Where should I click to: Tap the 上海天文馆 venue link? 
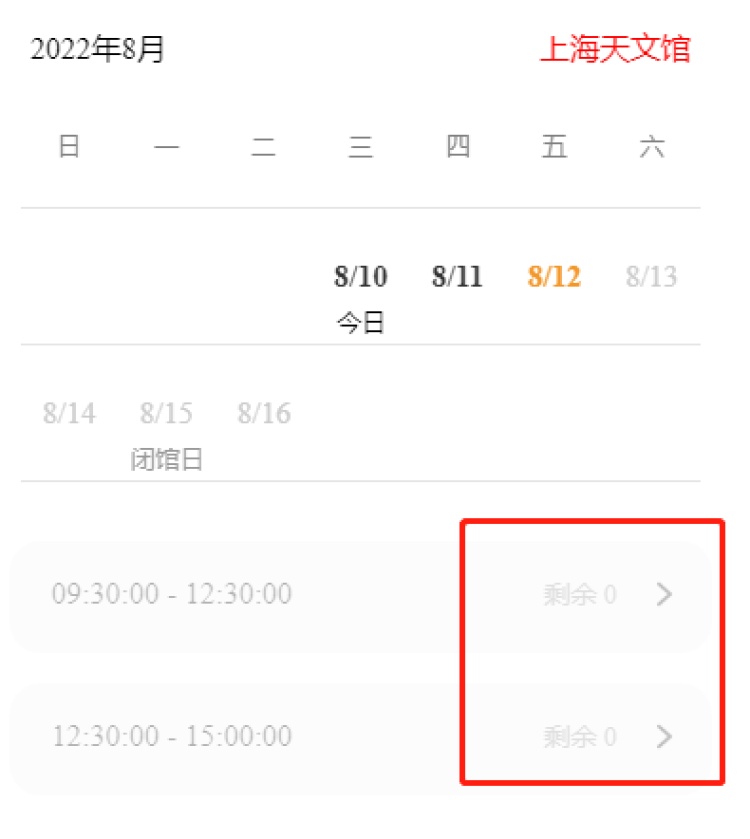coord(615,50)
